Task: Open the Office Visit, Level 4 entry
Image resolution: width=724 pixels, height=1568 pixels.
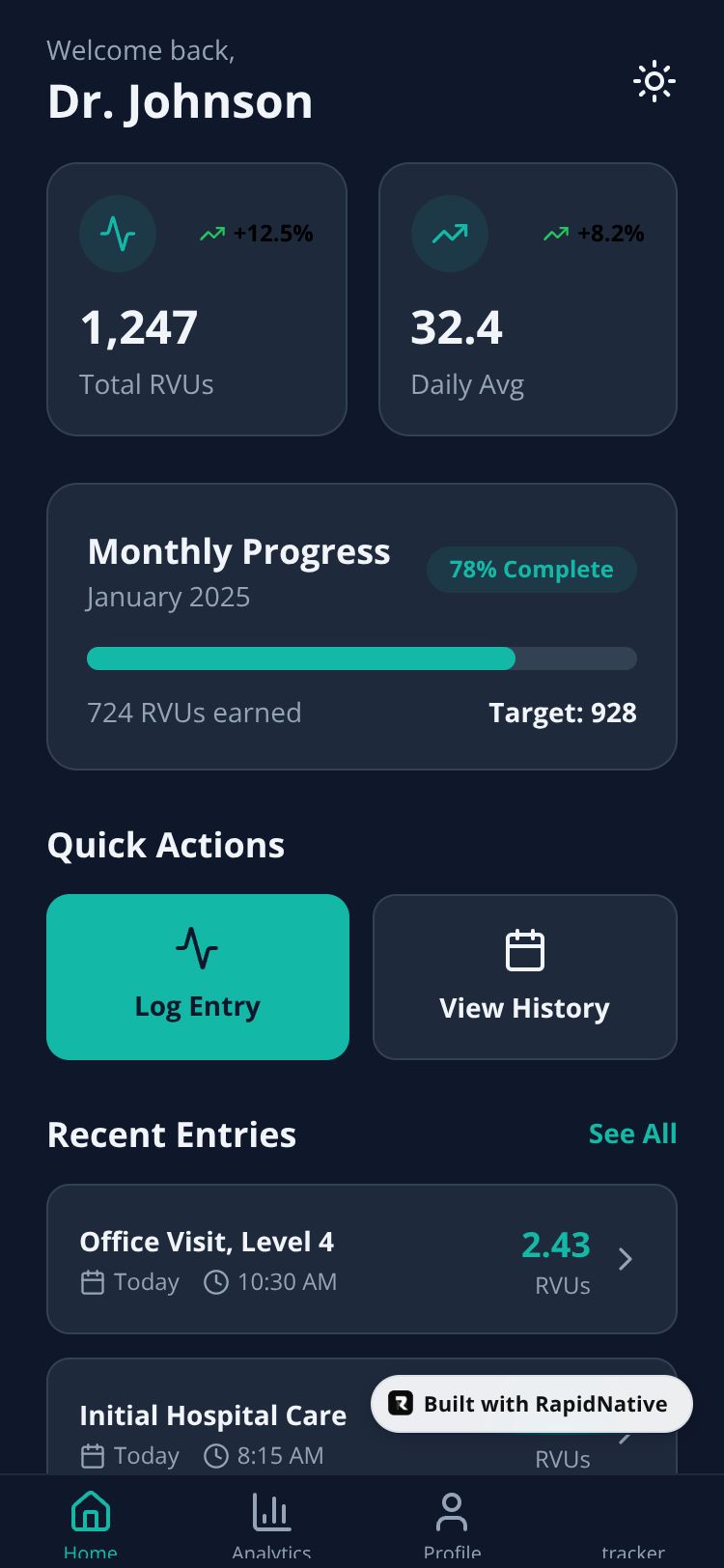Action: 362,1259
